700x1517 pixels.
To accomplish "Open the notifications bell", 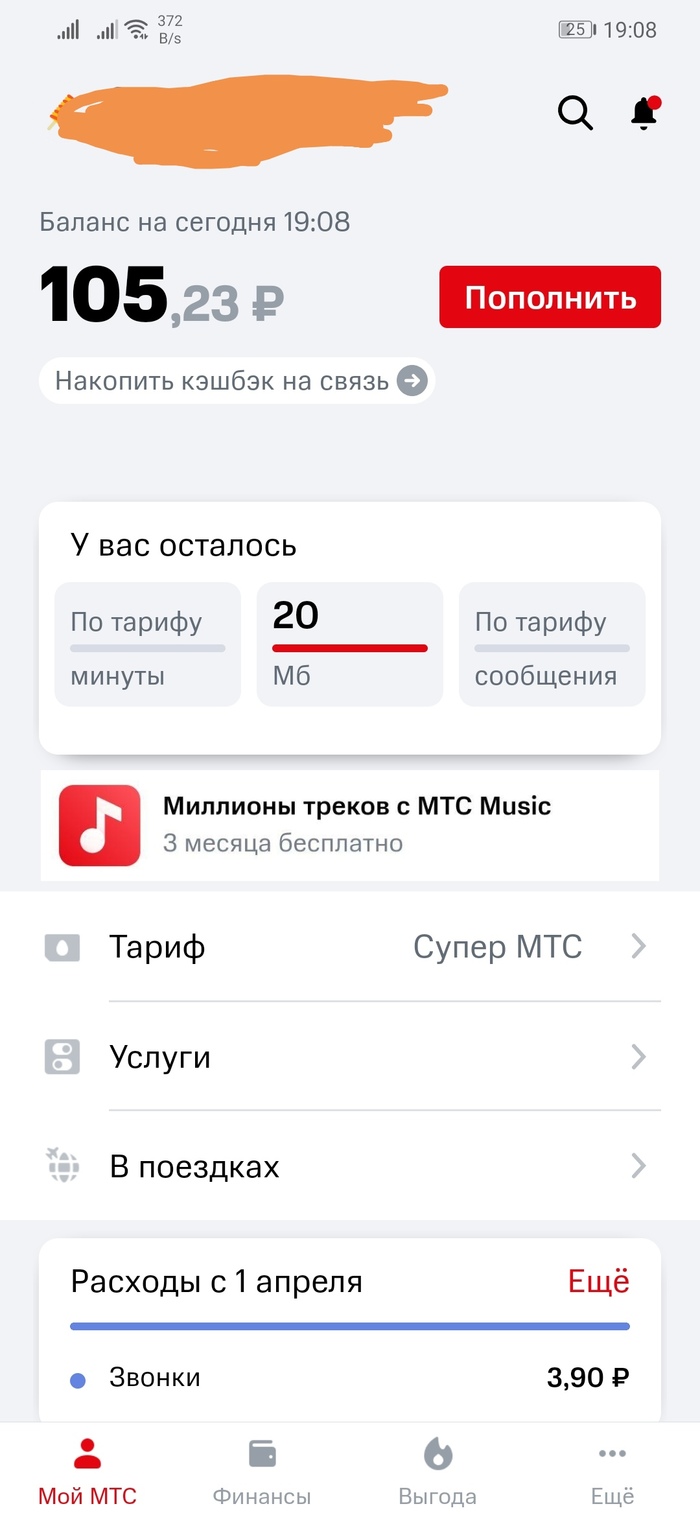I will [645, 113].
